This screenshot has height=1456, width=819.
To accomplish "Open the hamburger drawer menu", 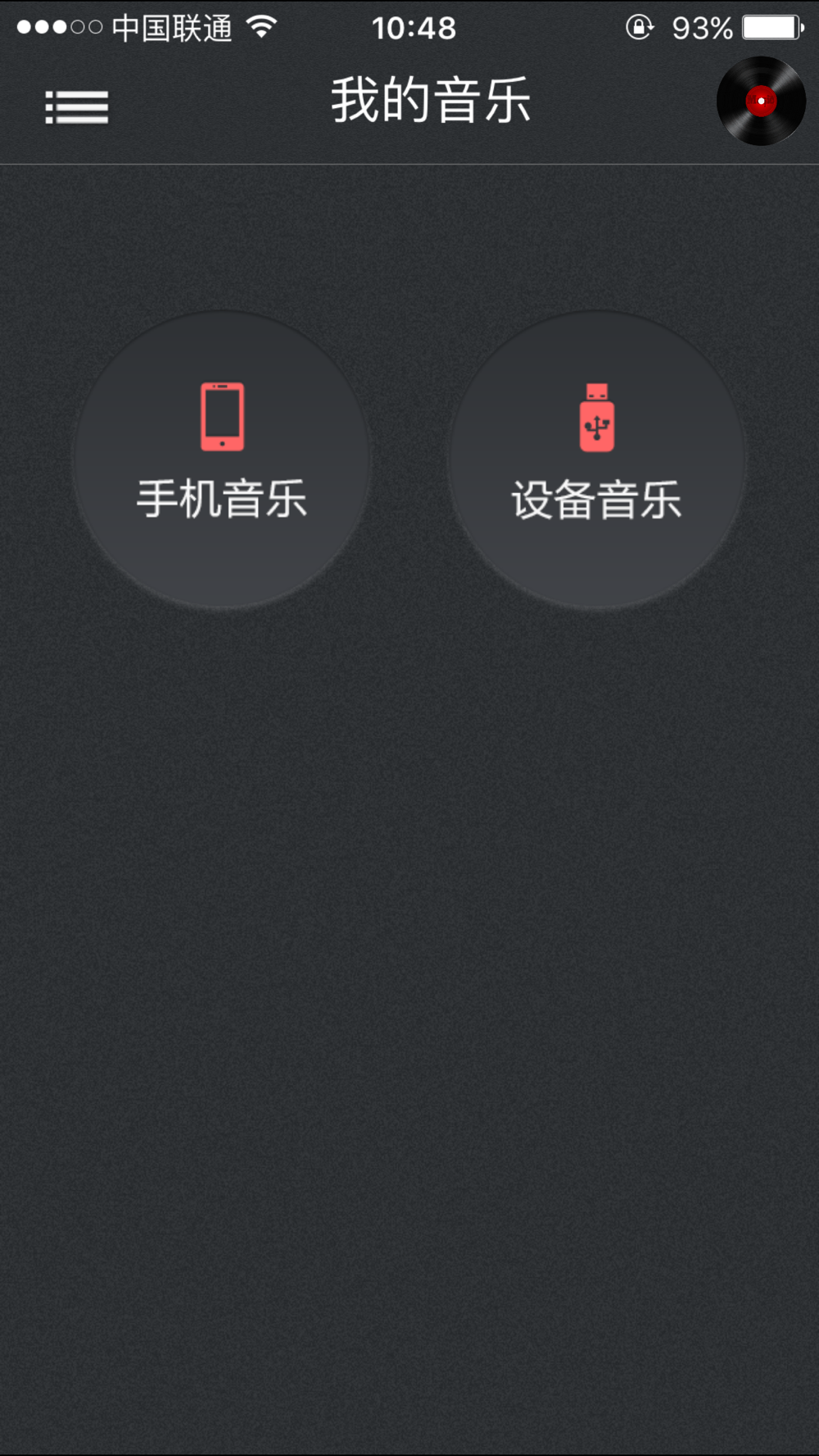I will (x=76, y=107).
